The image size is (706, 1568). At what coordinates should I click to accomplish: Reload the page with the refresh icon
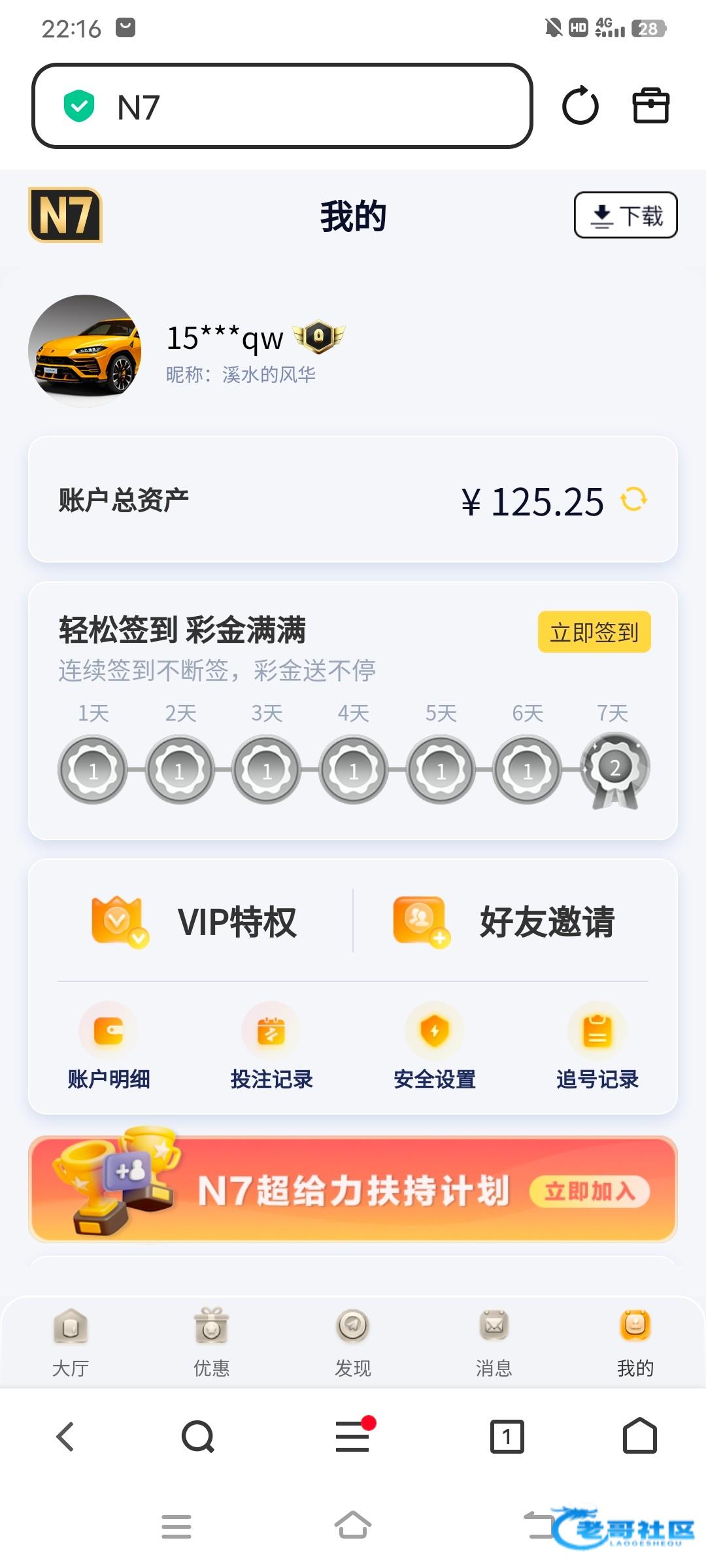[x=580, y=106]
